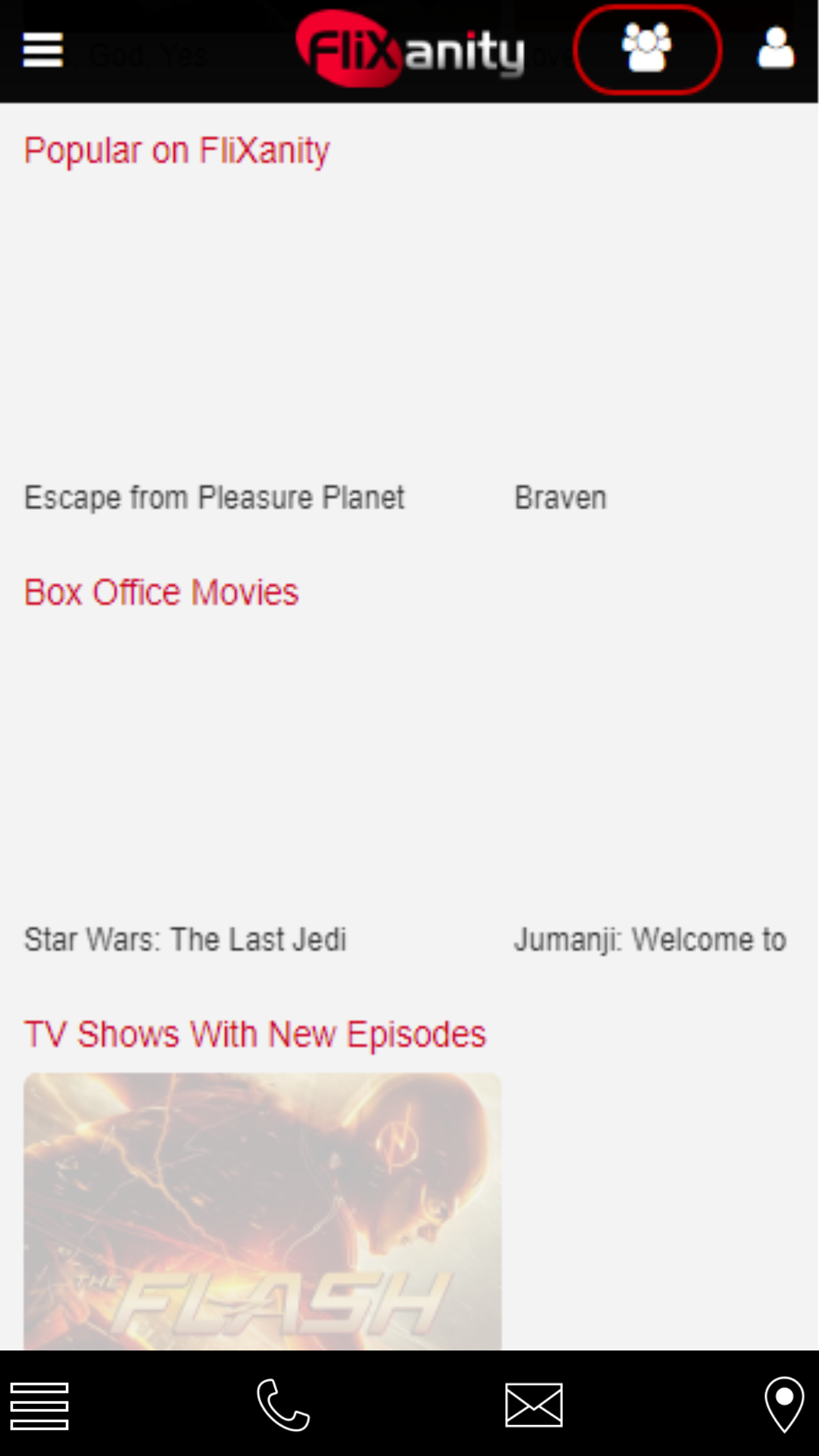
Task: Tap the email envelope icon
Action: [533, 1406]
